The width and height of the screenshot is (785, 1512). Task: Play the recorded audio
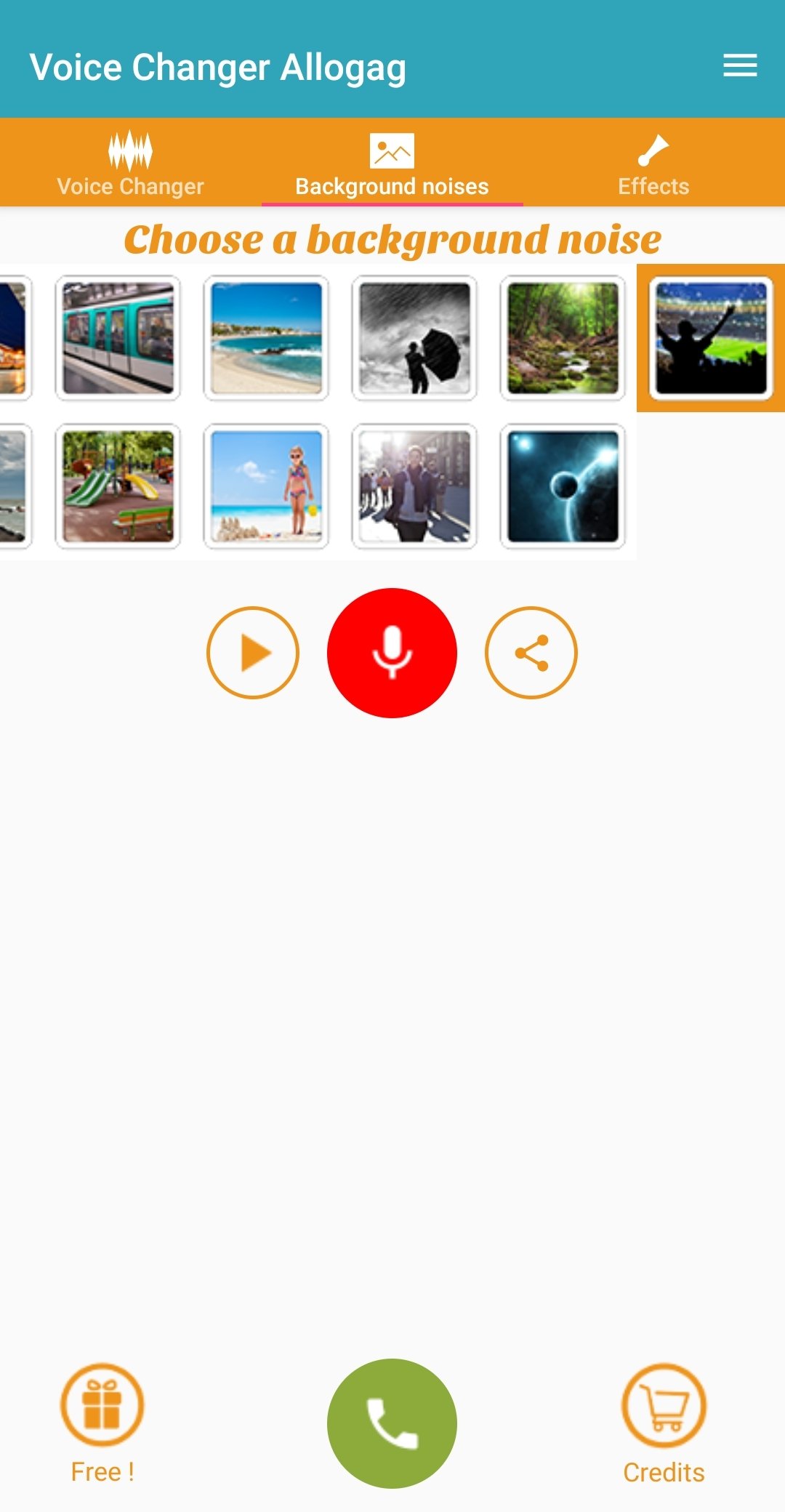pos(253,653)
